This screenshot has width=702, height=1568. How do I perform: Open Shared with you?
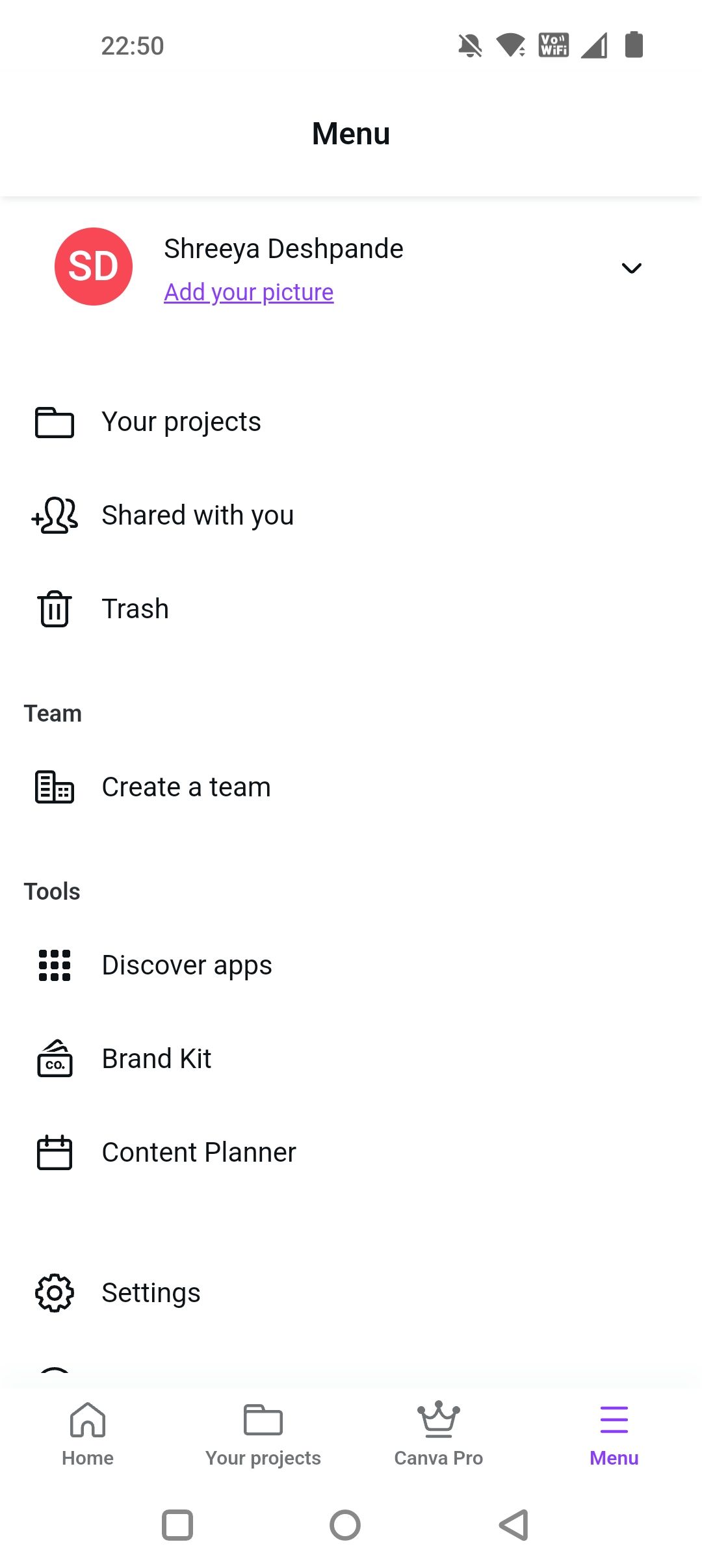pyautogui.click(x=197, y=516)
